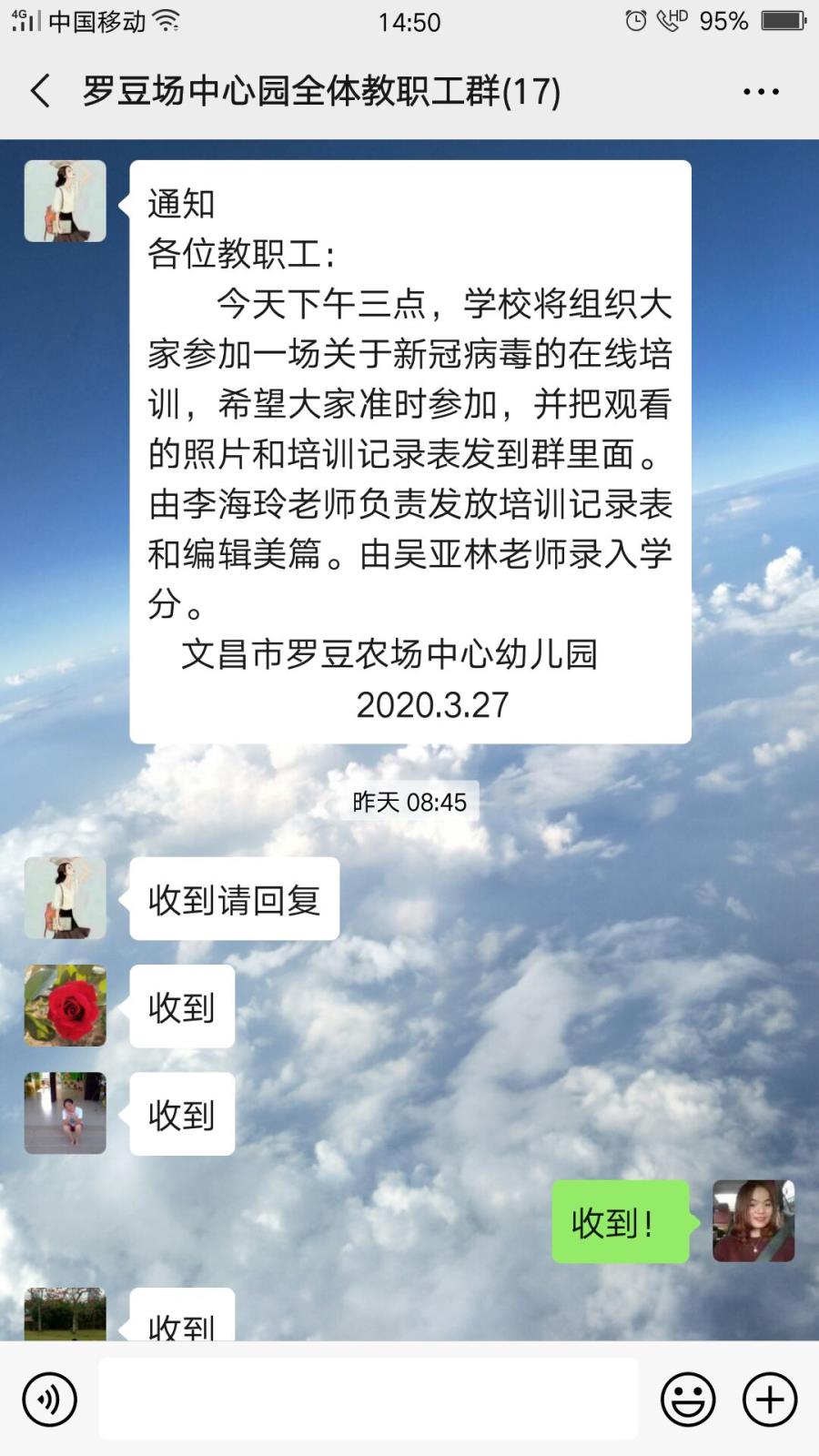
Task: Open the group chat options menu
Action: 761,91
